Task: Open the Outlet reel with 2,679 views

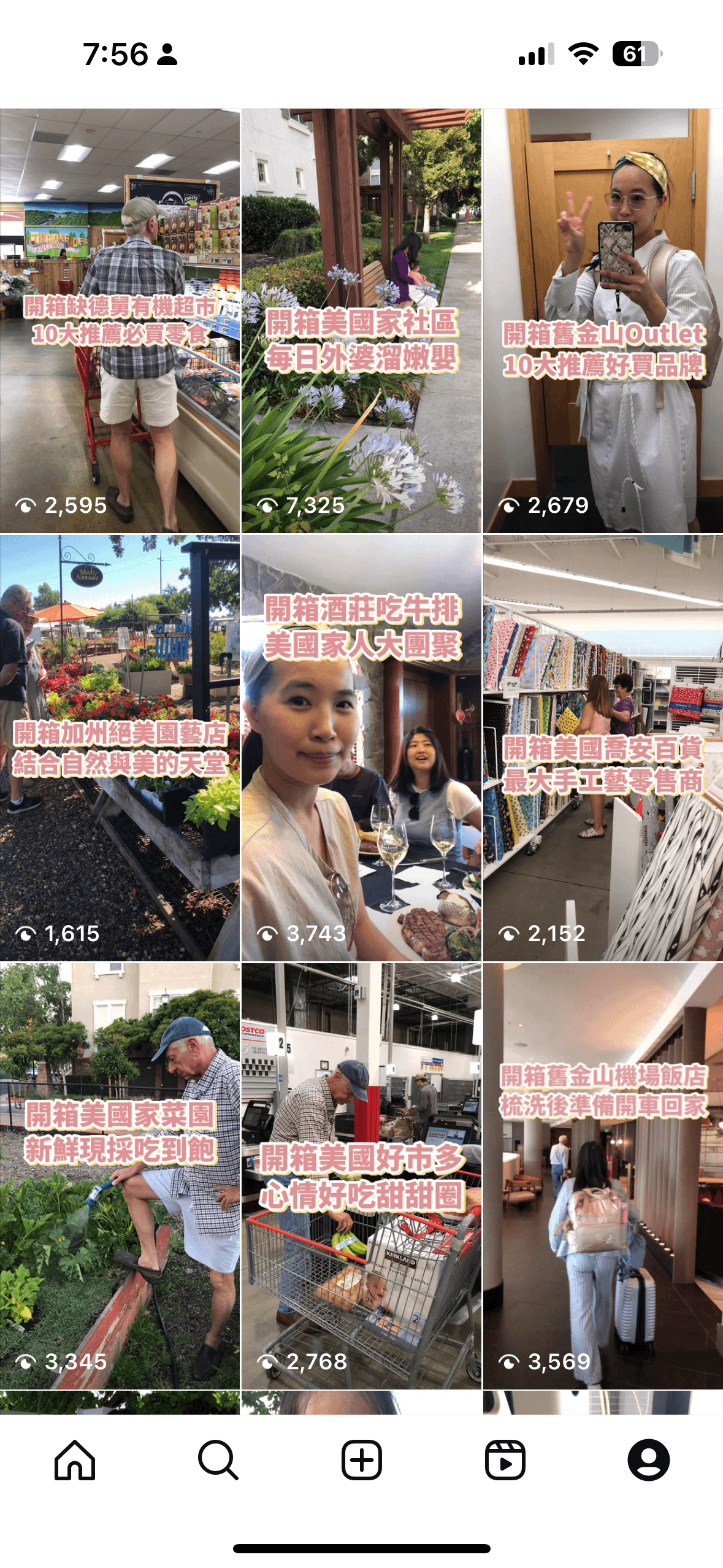Action: [603, 320]
